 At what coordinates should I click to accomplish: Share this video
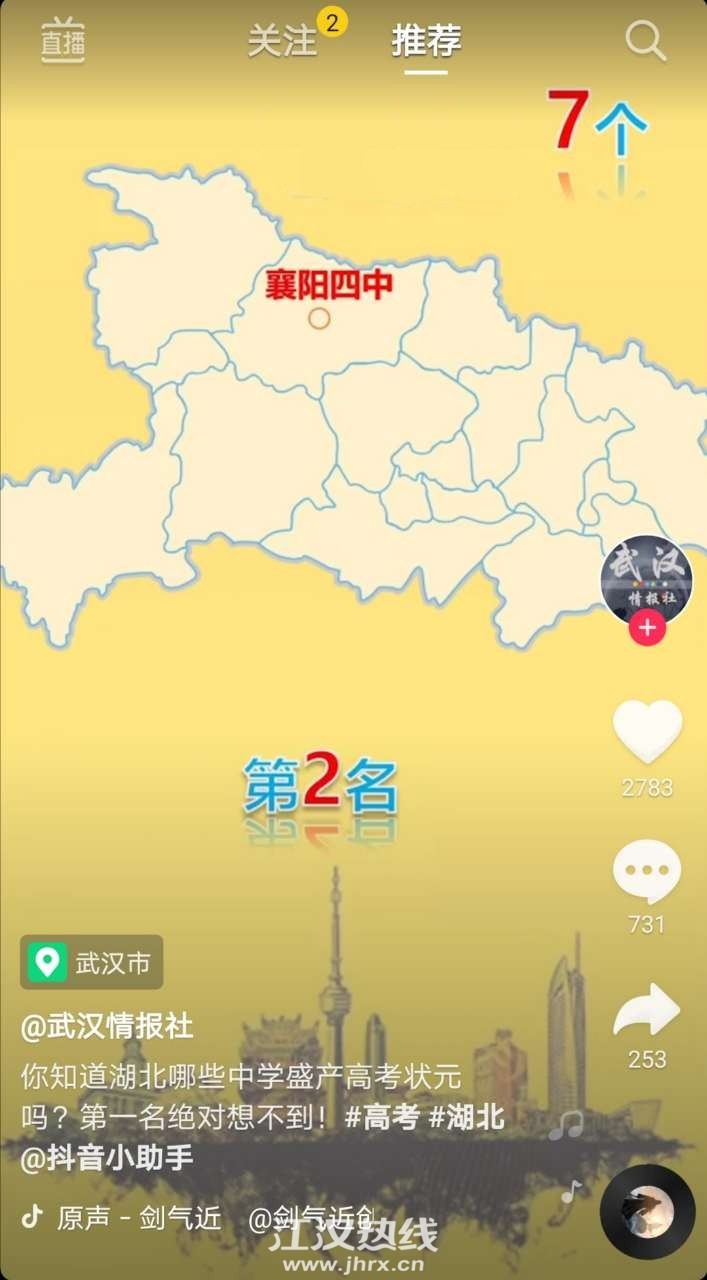click(x=647, y=1012)
